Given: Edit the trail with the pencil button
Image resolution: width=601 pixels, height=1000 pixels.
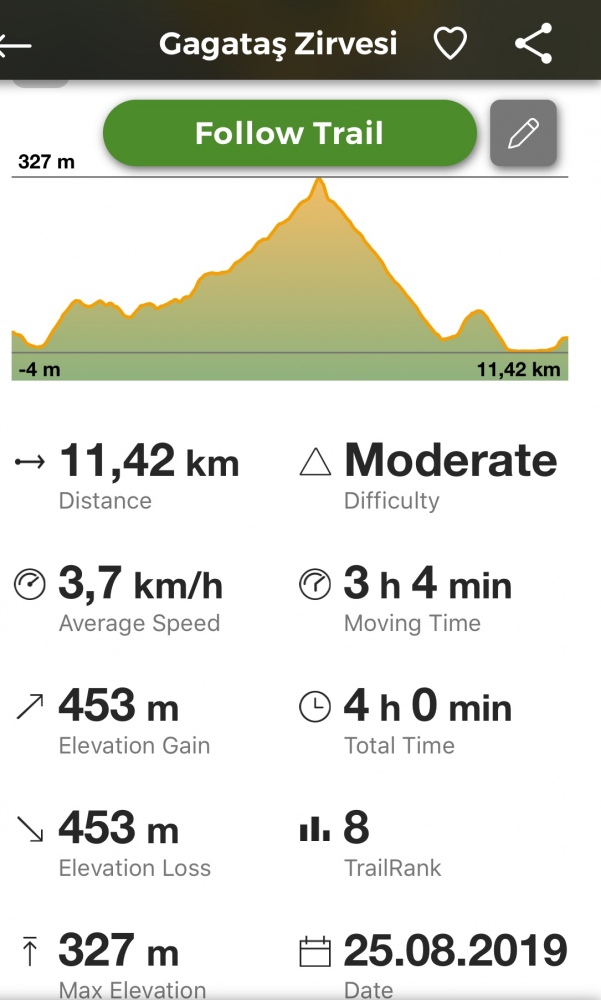Looking at the screenshot, I should [x=523, y=133].
